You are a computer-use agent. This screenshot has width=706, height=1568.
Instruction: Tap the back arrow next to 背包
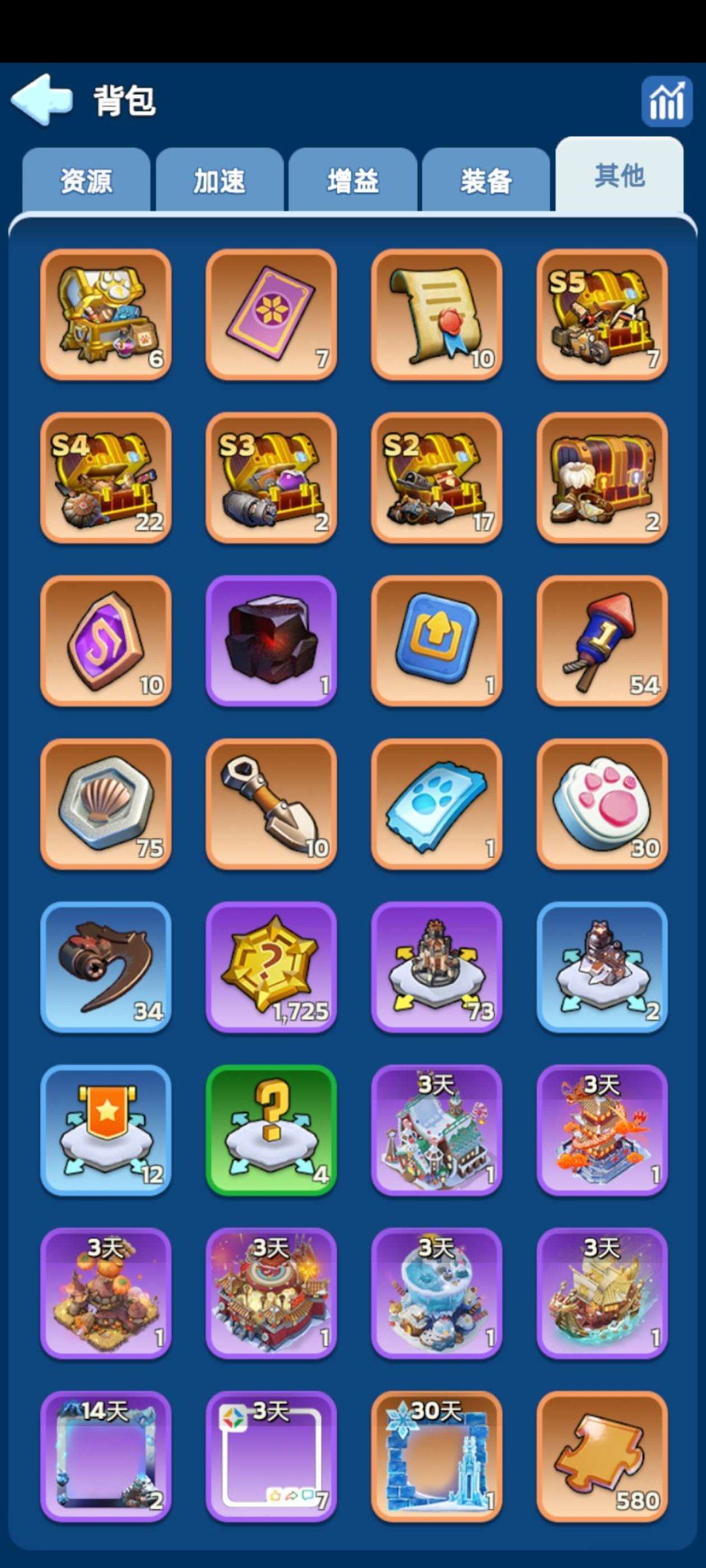tap(41, 99)
